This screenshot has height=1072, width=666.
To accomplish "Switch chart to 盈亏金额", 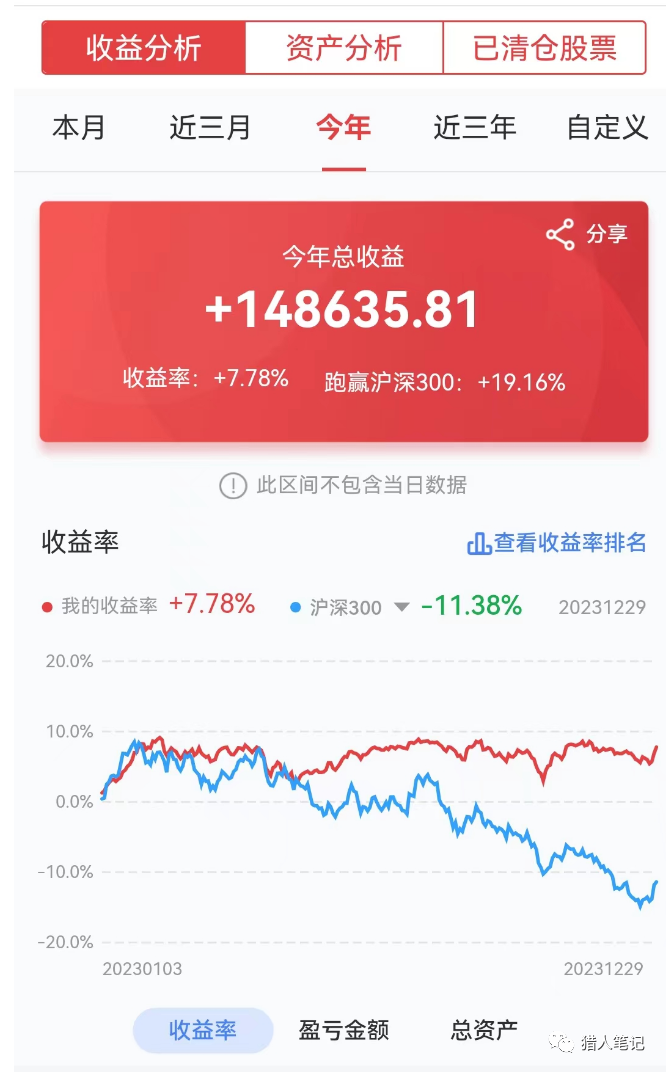I will [343, 1030].
